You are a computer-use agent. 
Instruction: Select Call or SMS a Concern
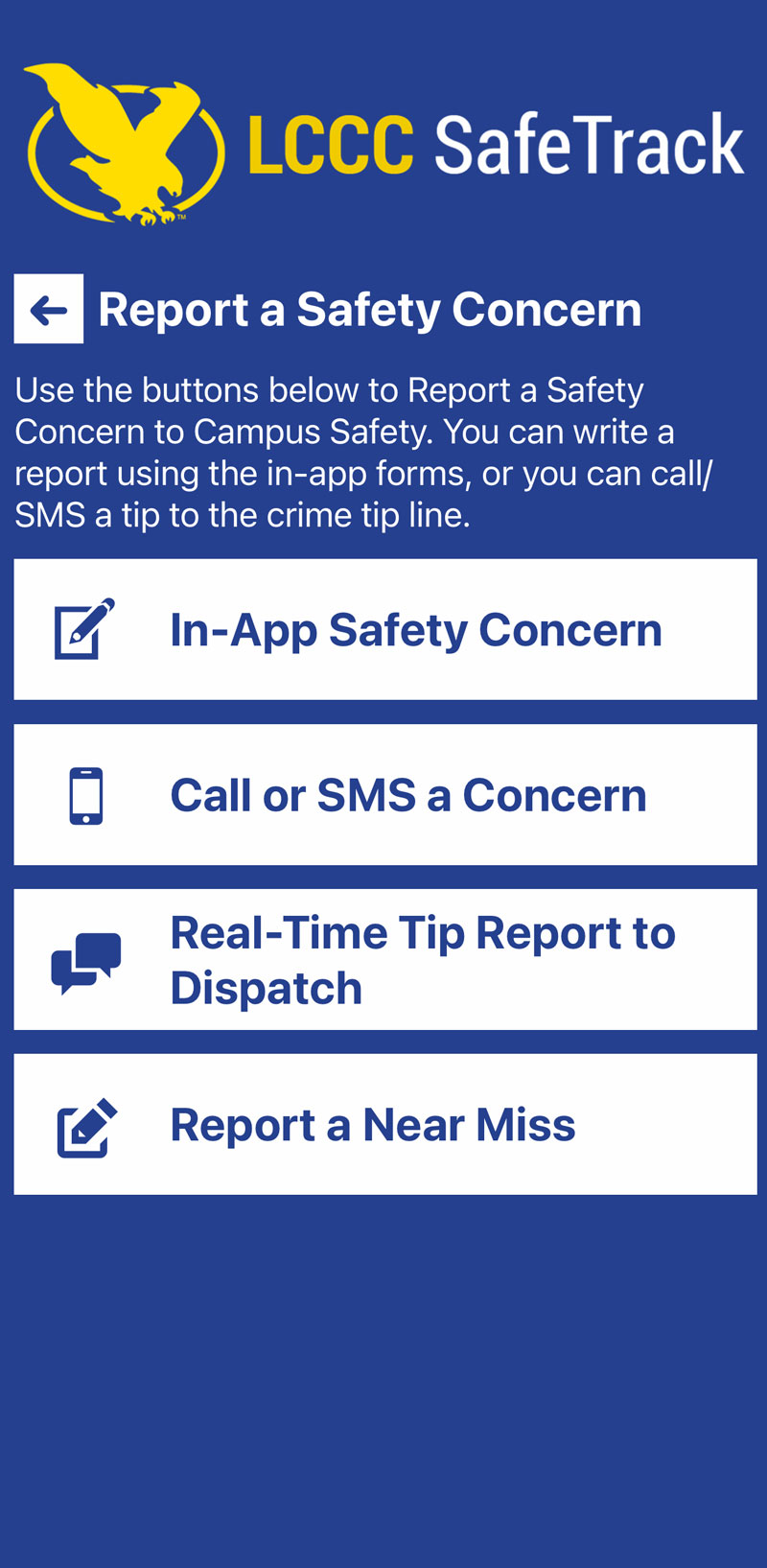tap(385, 794)
